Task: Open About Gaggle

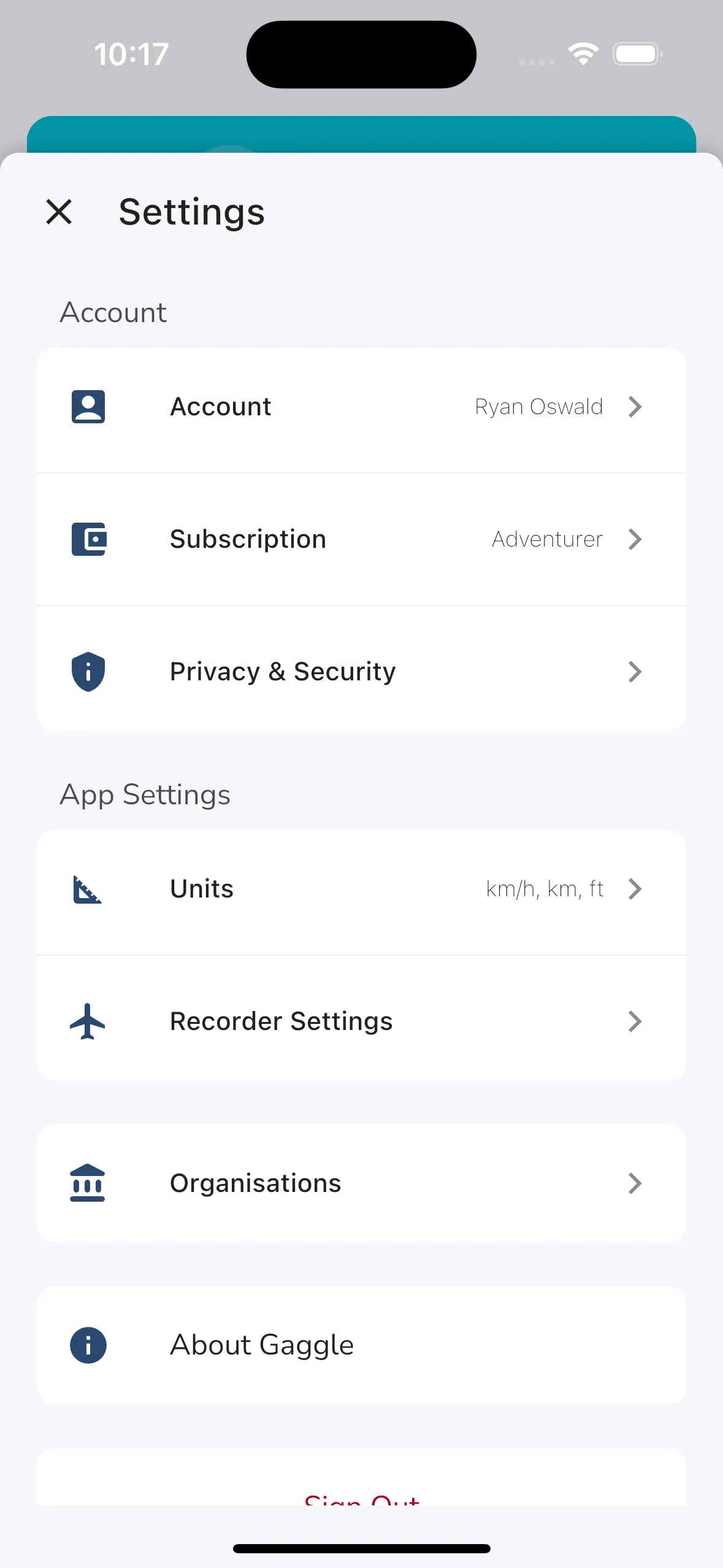Action: point(361,1344)
